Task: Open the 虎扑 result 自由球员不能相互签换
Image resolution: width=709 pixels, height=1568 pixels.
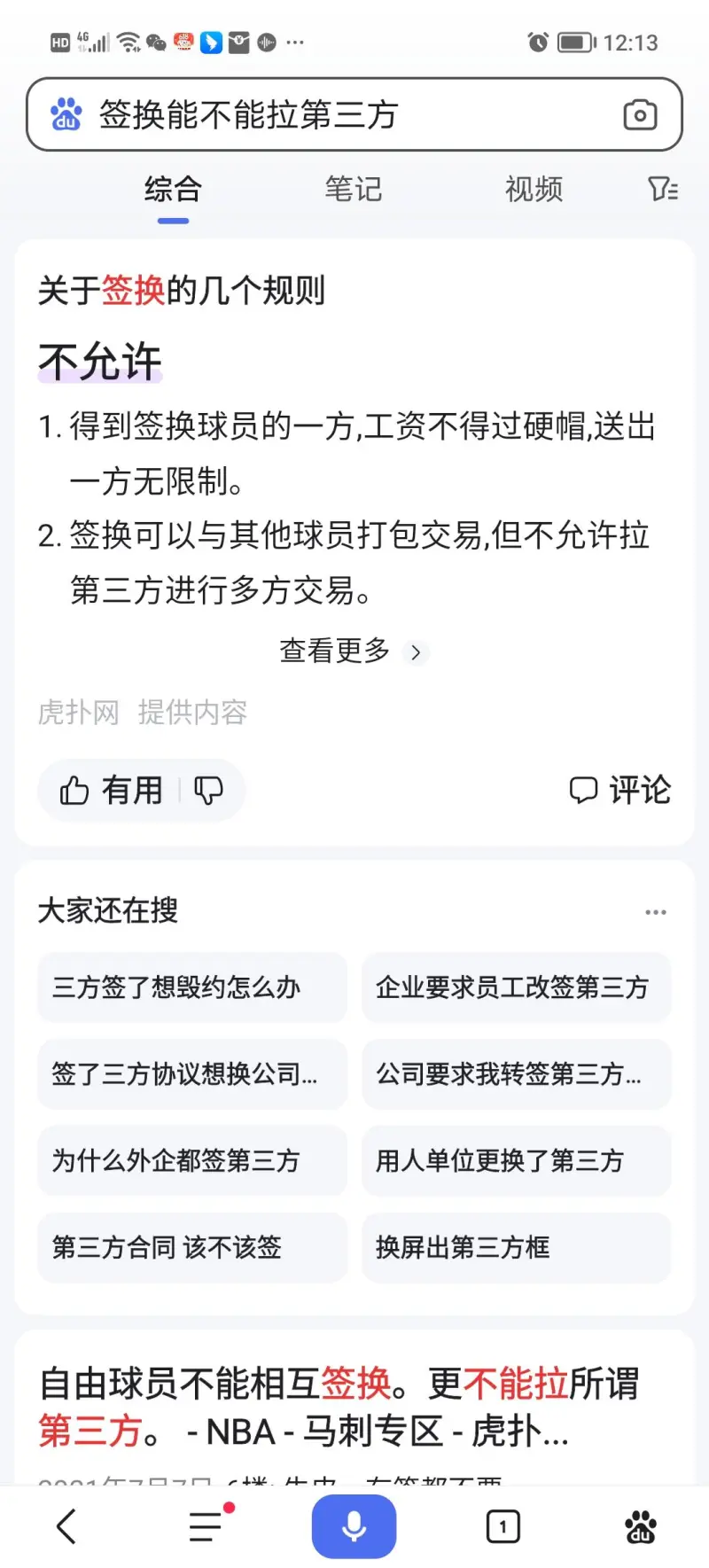Action: [x=339, y=1407]
